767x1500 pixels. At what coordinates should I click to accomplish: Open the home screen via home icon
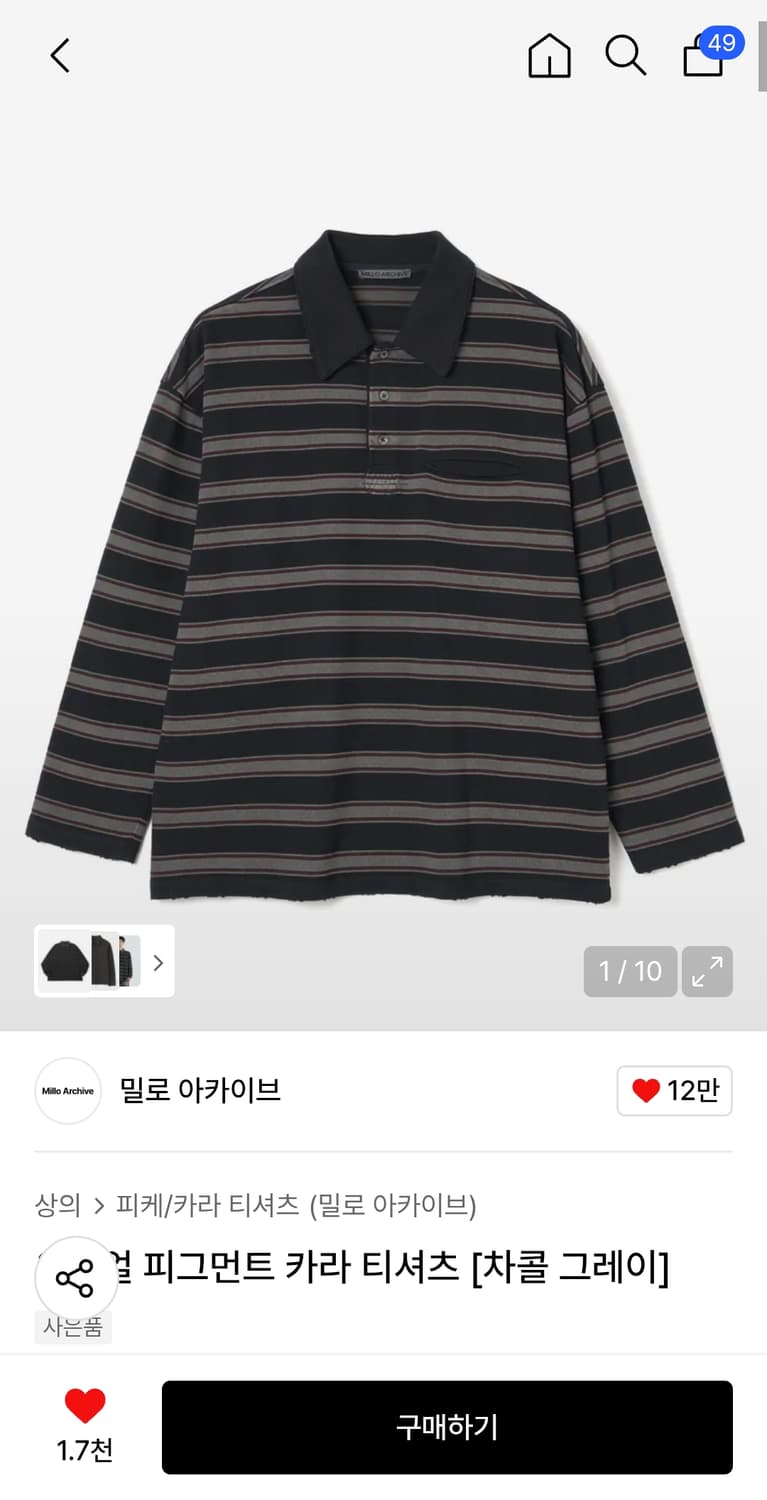point(549,57)
